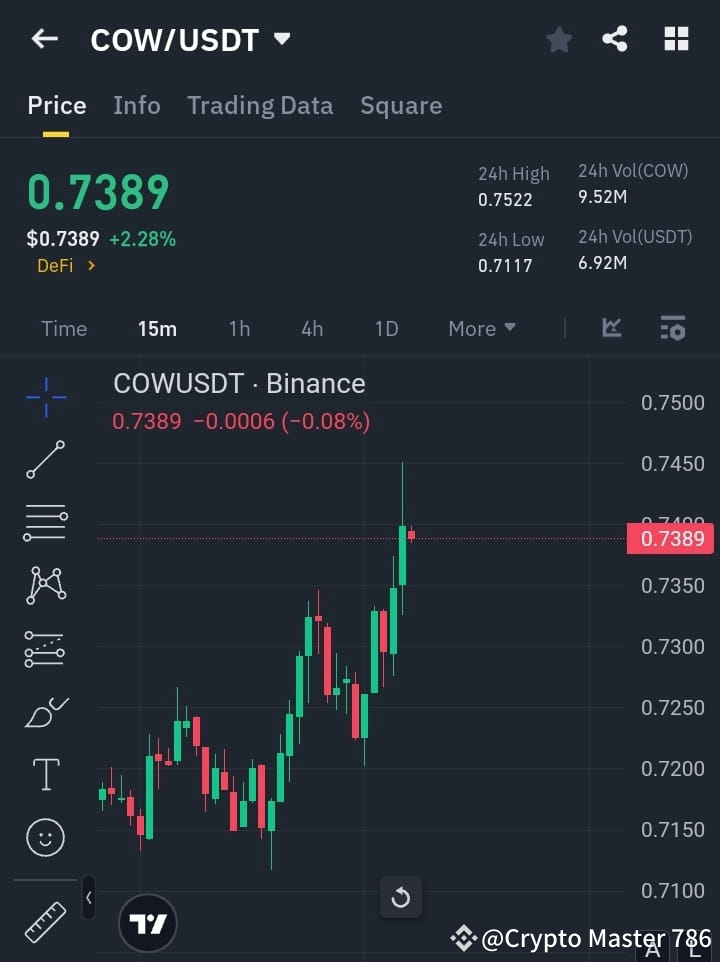Open the emoji sticker tool
Screen dimensions: 720x962
coord(45,838)
